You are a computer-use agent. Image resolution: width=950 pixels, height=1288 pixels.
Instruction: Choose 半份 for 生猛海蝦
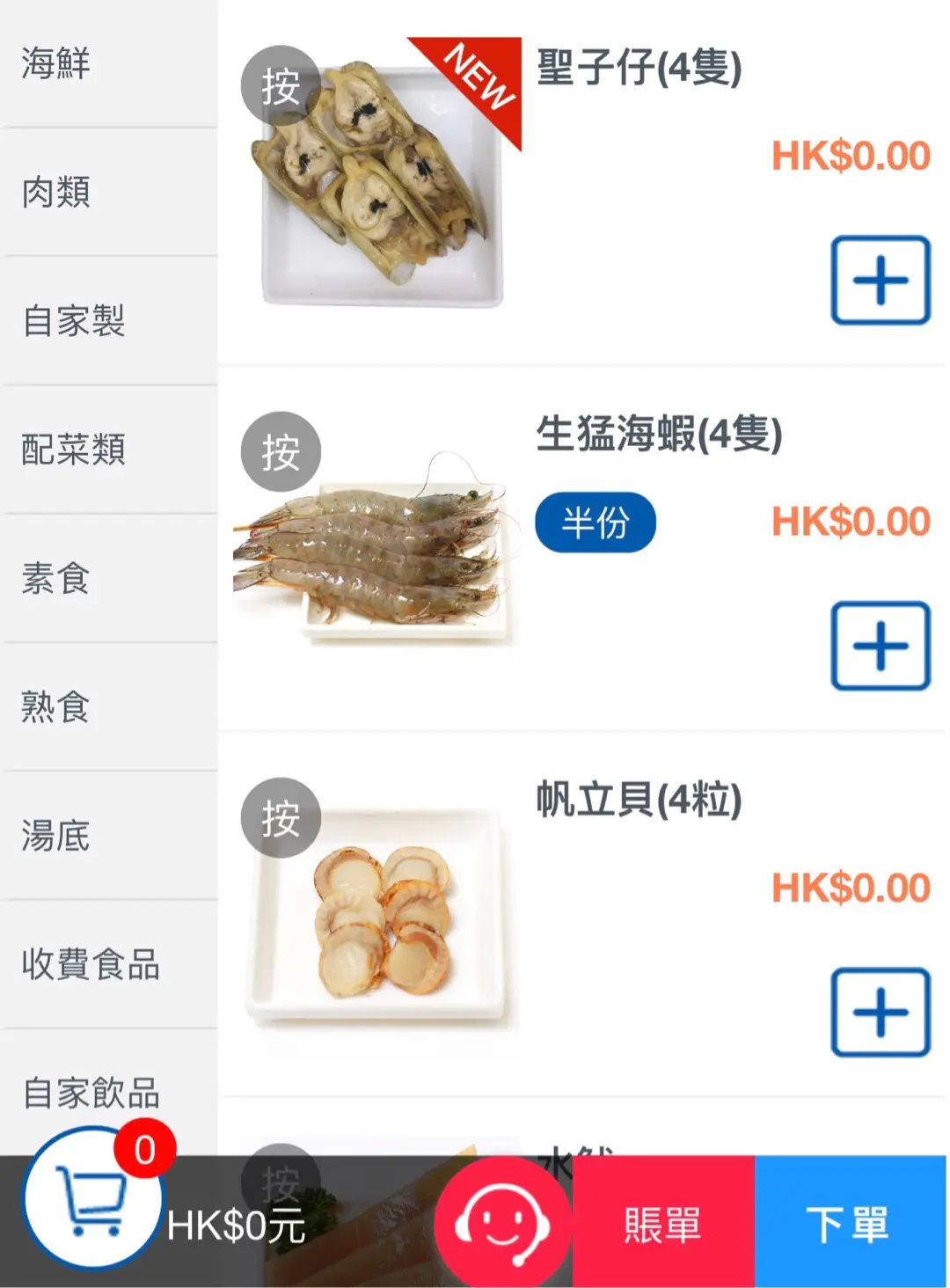point(596,523)
